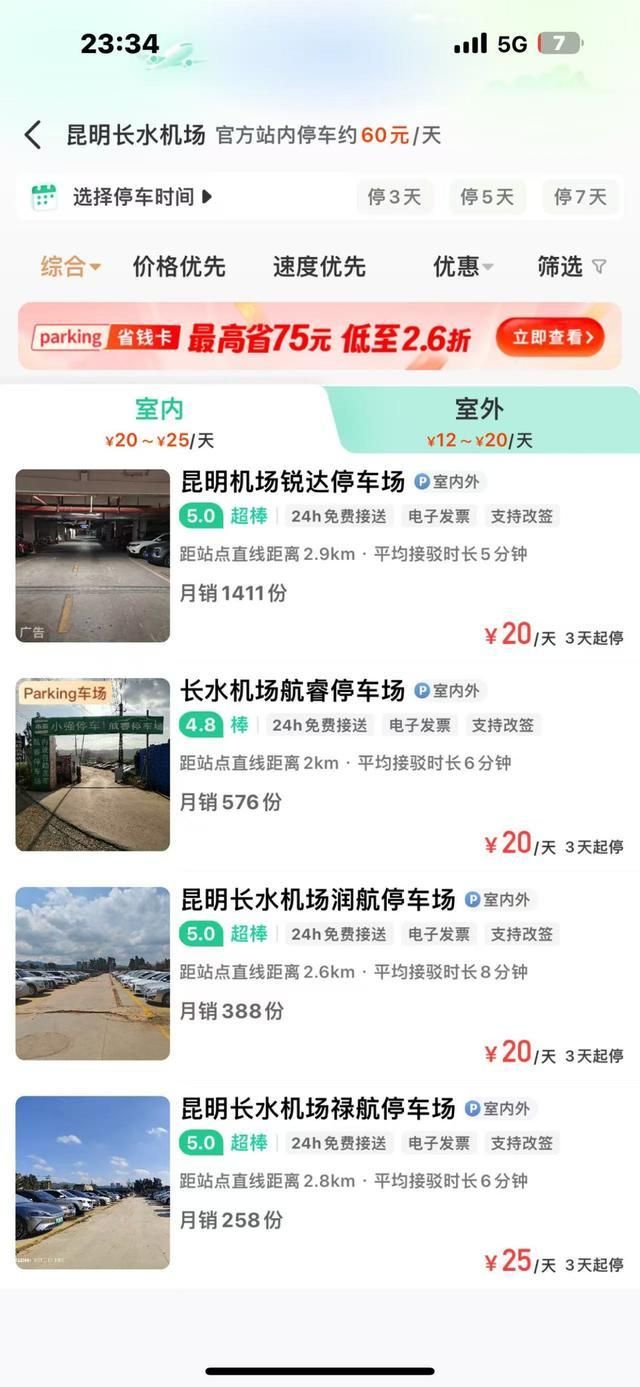Switch to the 室外 tab
640x1387 pixels.
(479, 420)
